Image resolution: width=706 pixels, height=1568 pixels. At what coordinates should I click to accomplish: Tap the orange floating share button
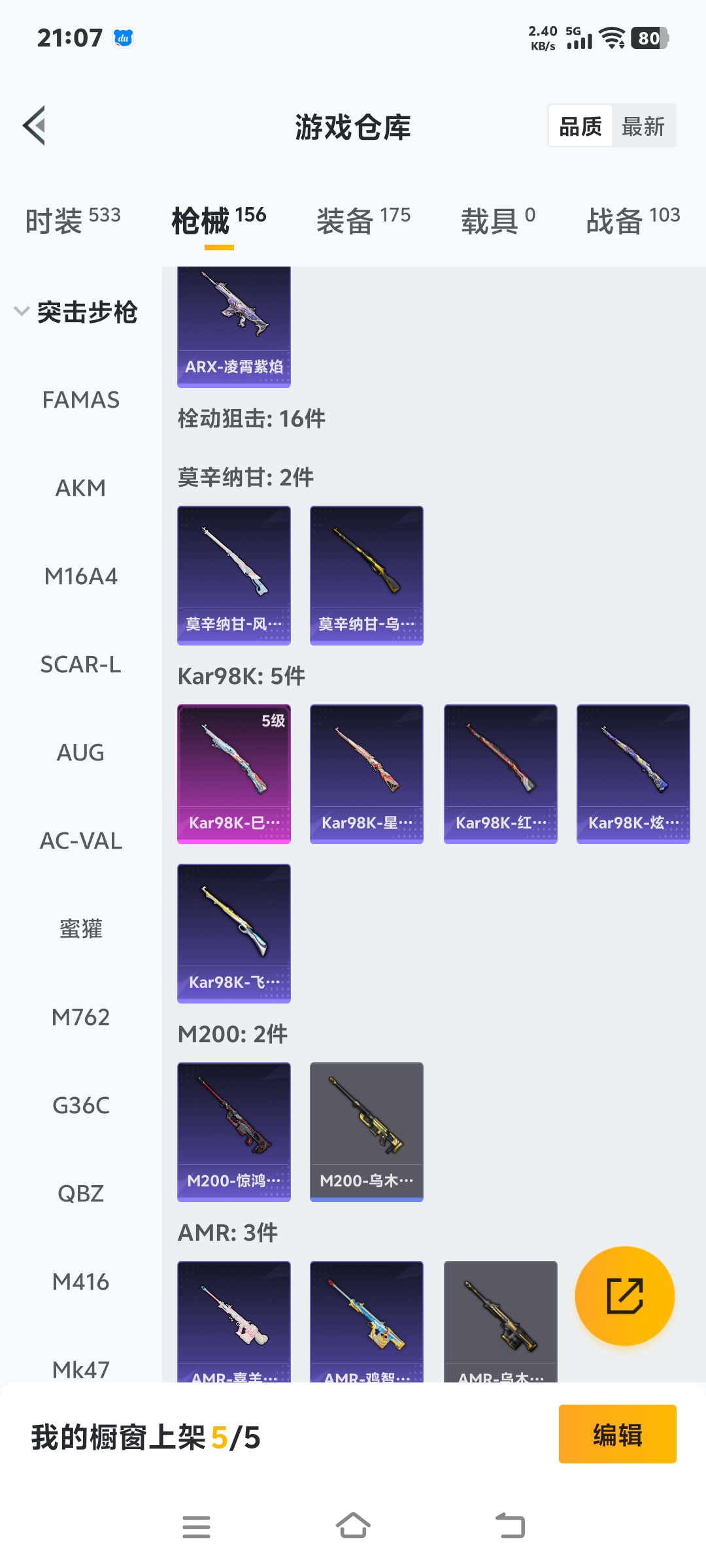(625, 1296)
